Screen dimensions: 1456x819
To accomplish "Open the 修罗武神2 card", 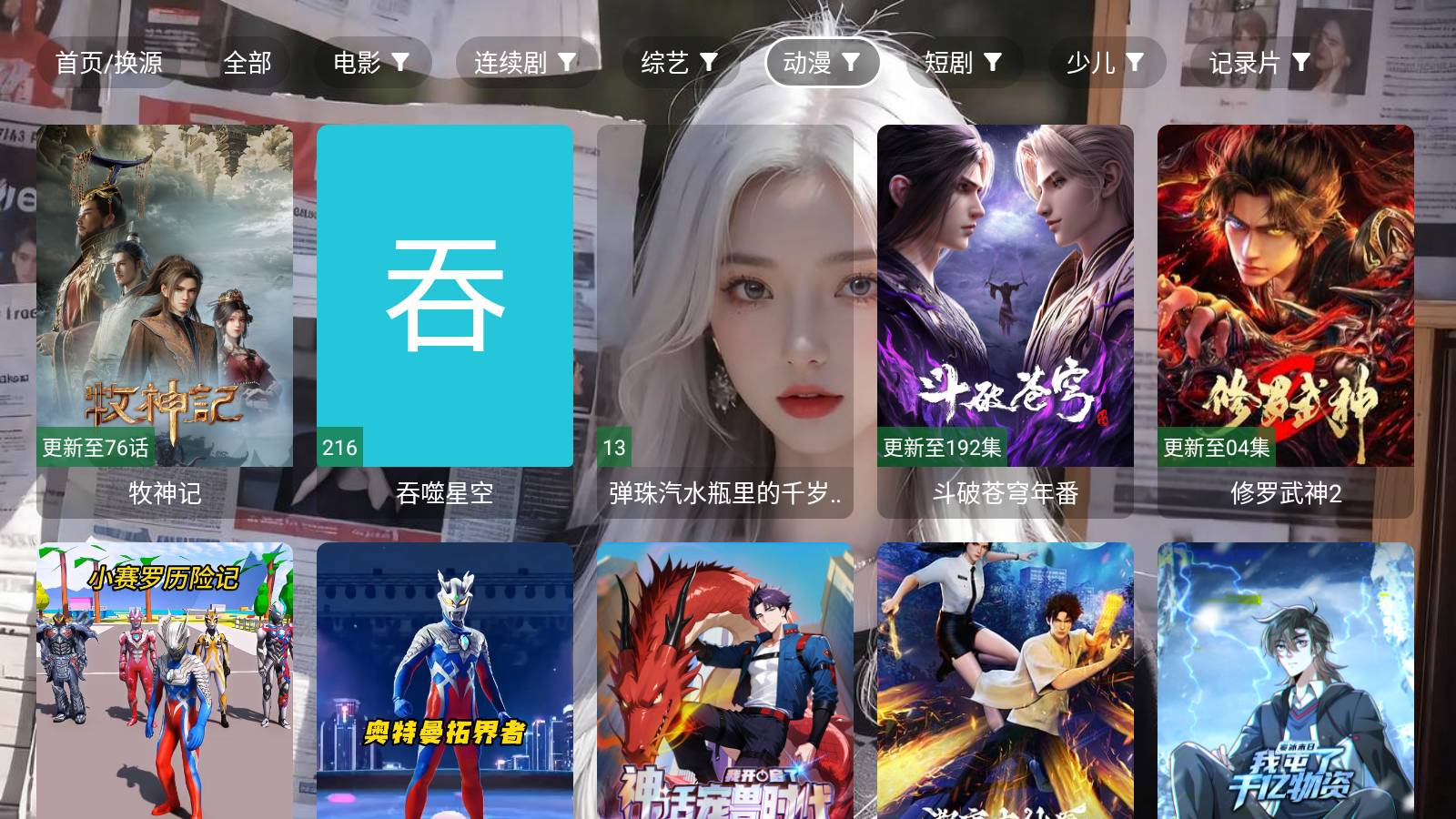I will [1286, 318].
